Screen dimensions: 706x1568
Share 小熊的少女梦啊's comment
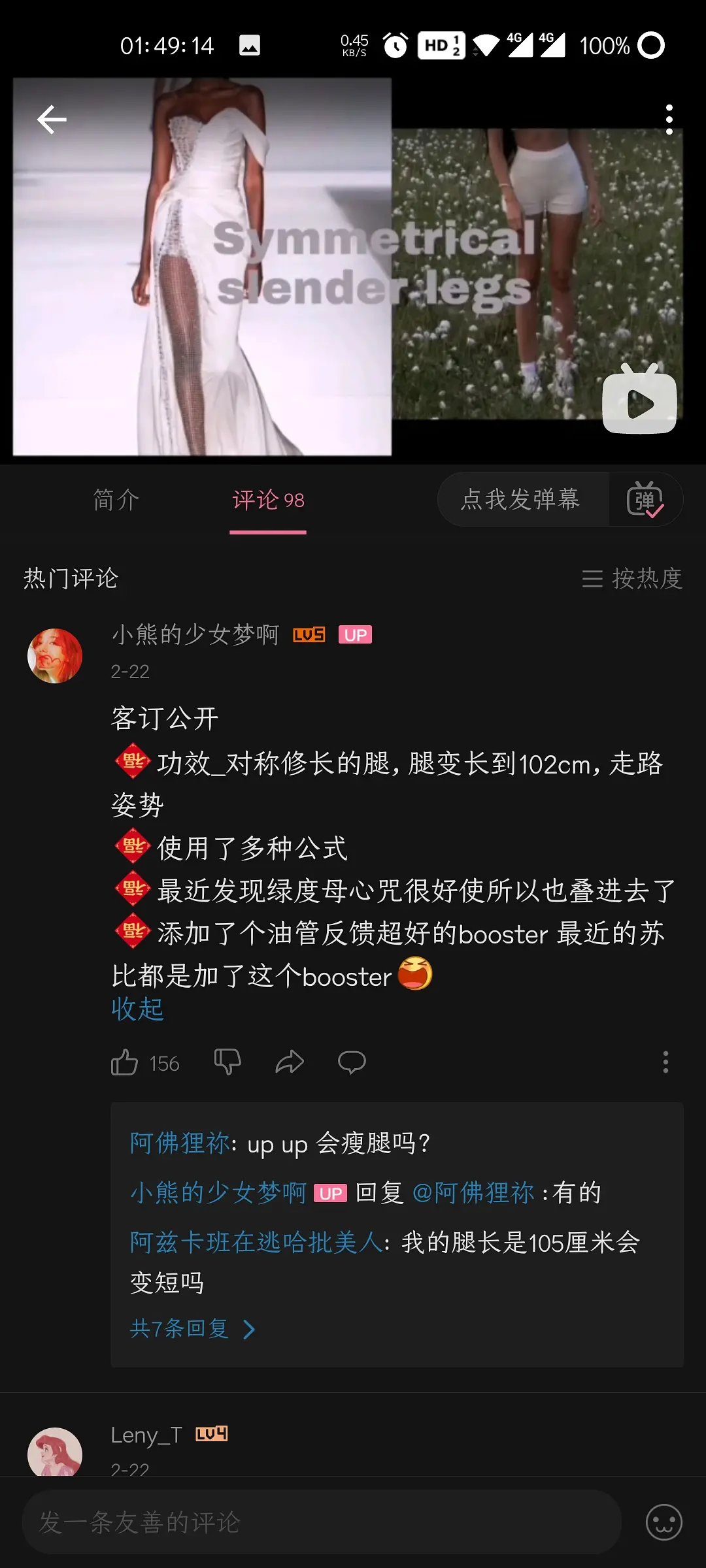coord(290,1062)
